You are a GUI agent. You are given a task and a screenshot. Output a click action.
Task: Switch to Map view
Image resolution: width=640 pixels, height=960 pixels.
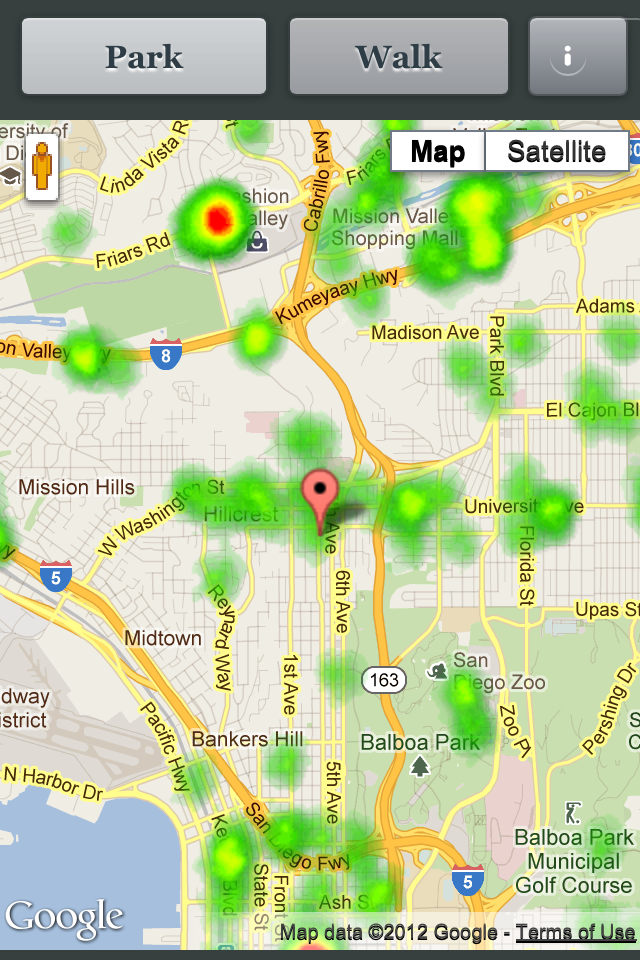tap(437, 152)
